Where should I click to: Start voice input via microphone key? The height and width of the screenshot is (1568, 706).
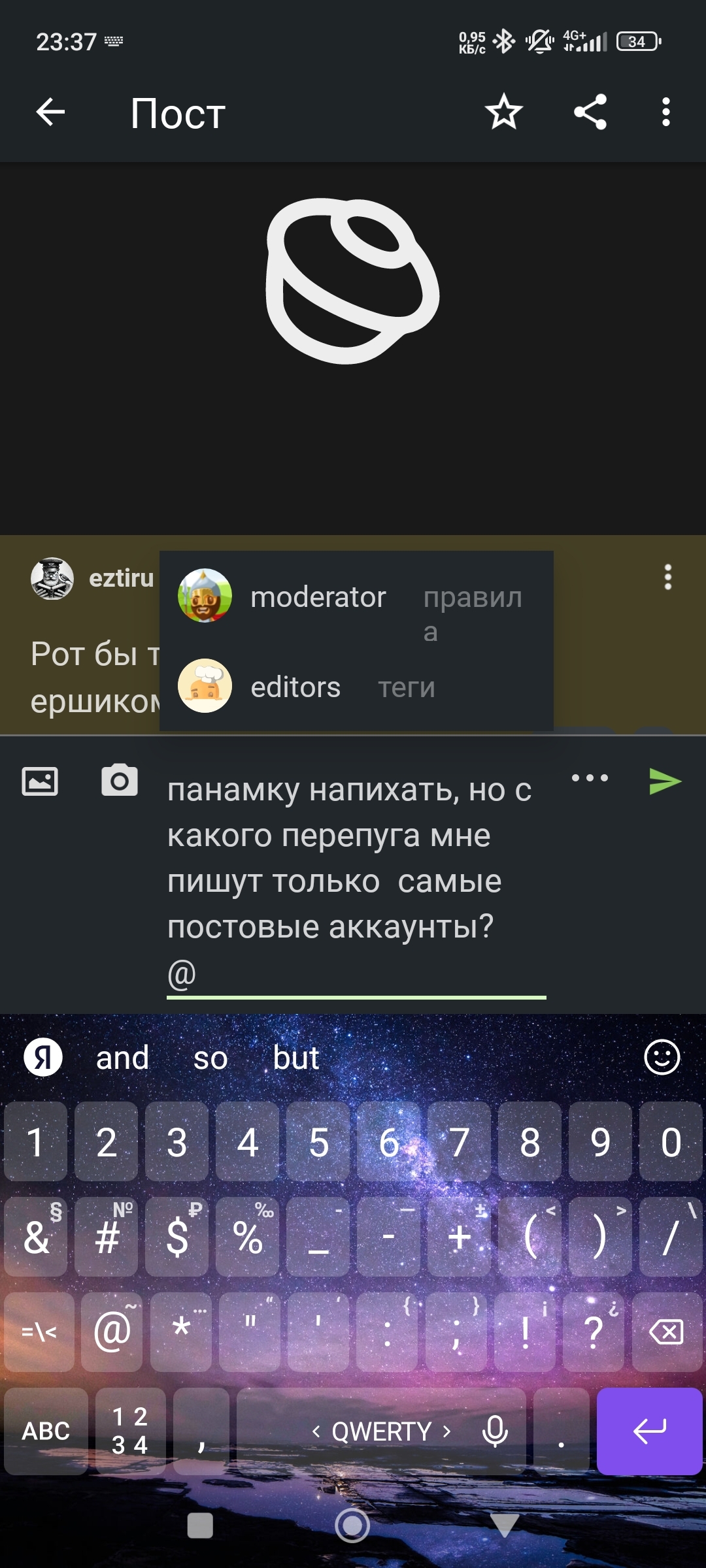[495, 1431]
